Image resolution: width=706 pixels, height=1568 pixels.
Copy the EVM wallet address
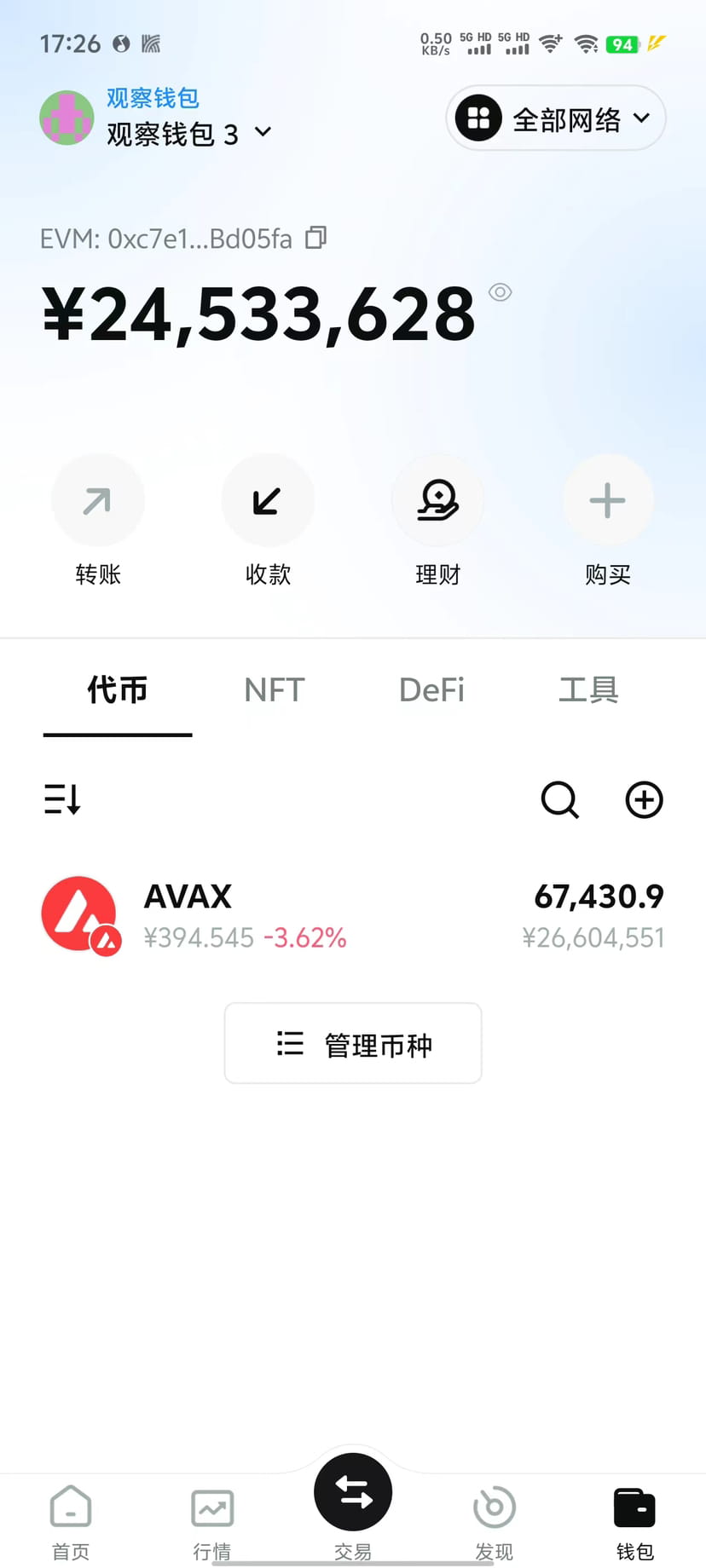click(315, 239)
